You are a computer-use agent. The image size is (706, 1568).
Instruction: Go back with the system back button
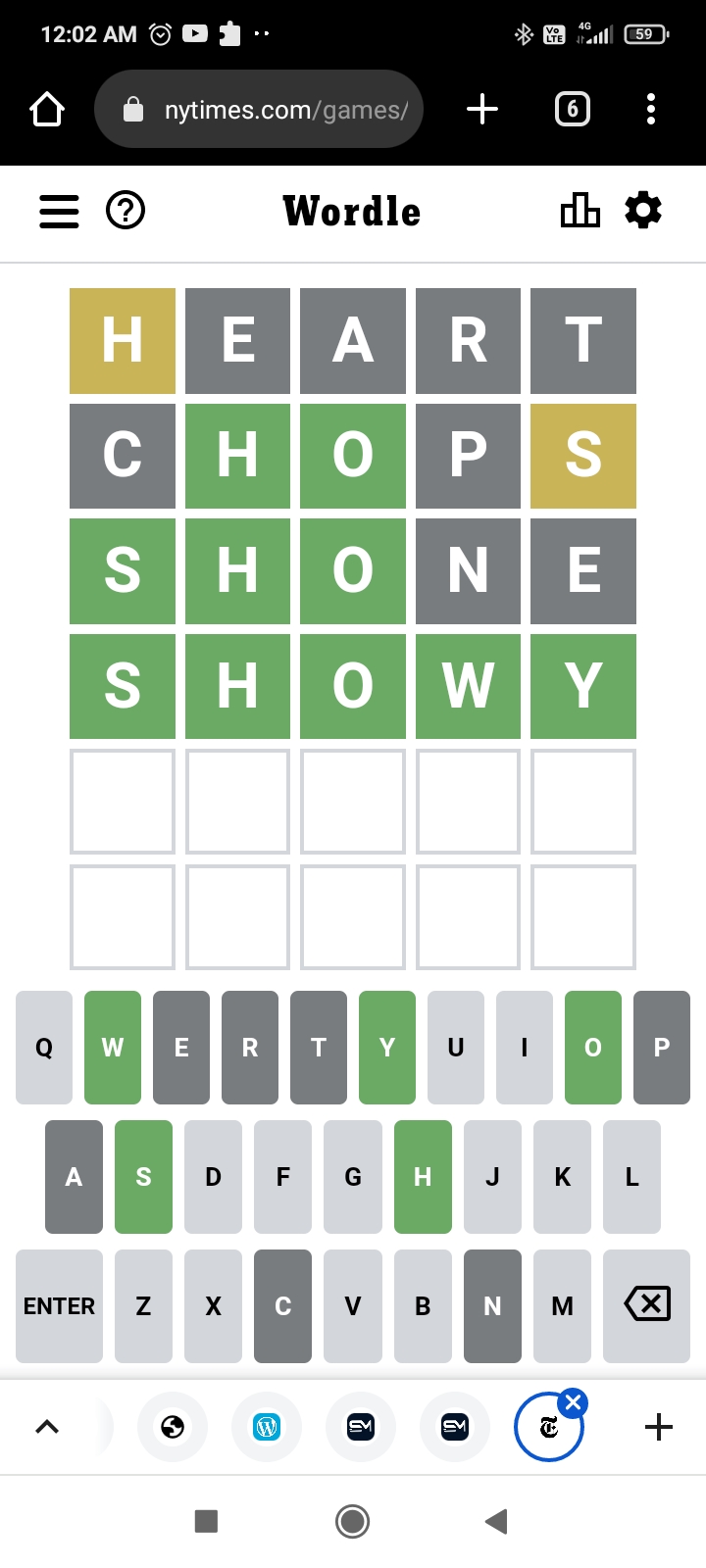[x=497, y=1521]
